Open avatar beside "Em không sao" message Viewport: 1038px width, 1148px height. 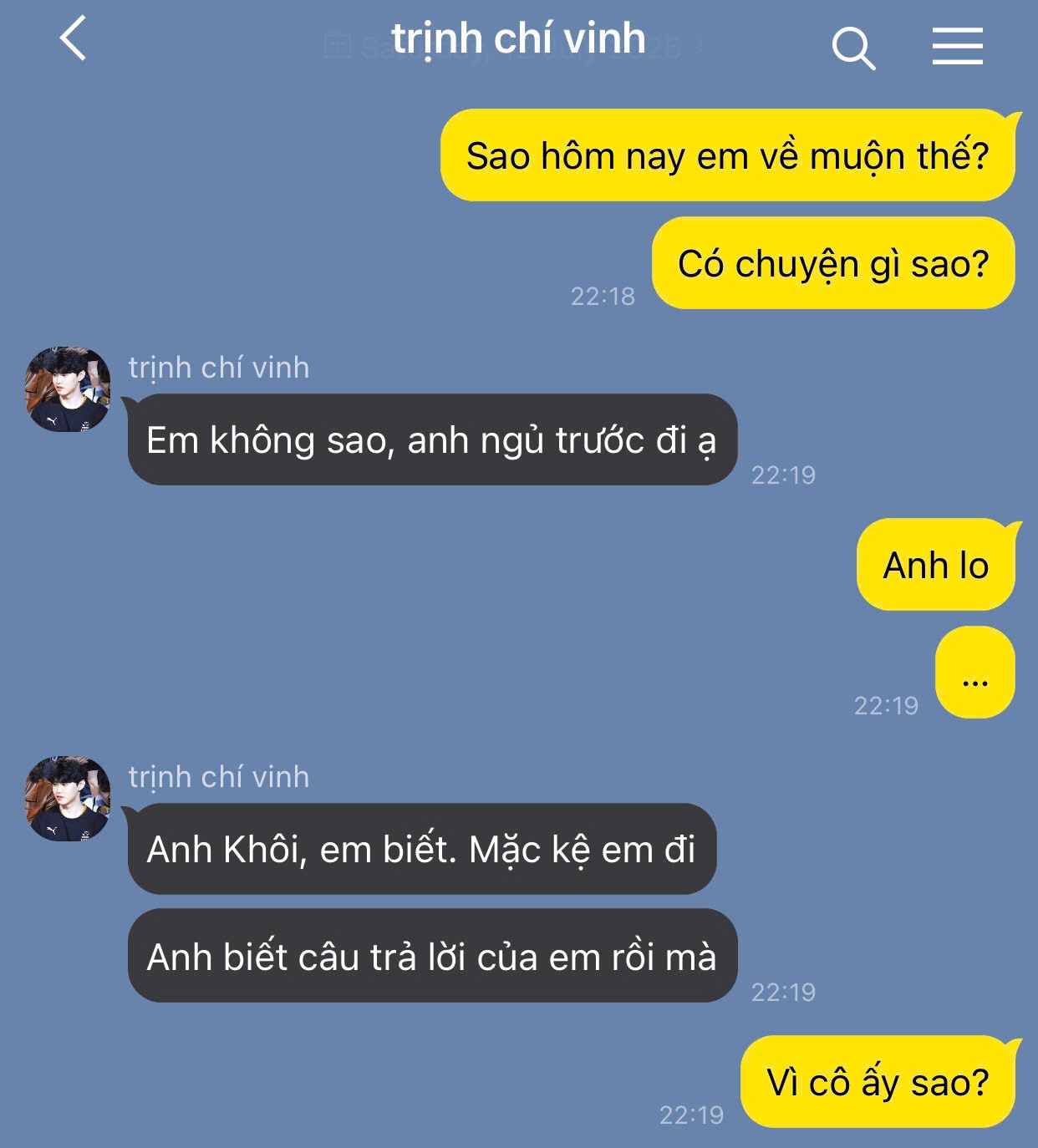tap(68, 389)
